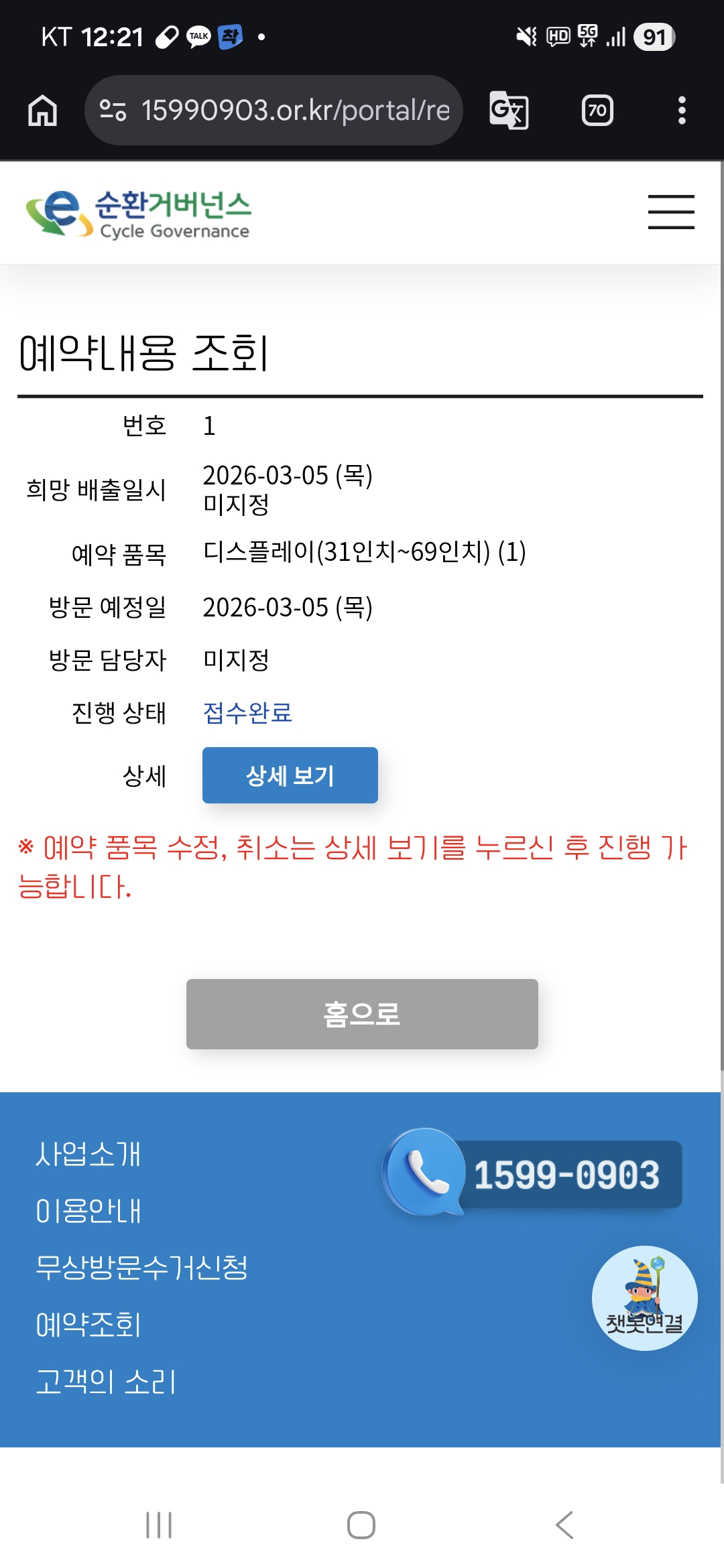Open the 사업소개 footer link
The width and height of the screenshot is (724, 1568).
tap(88, 1154)
